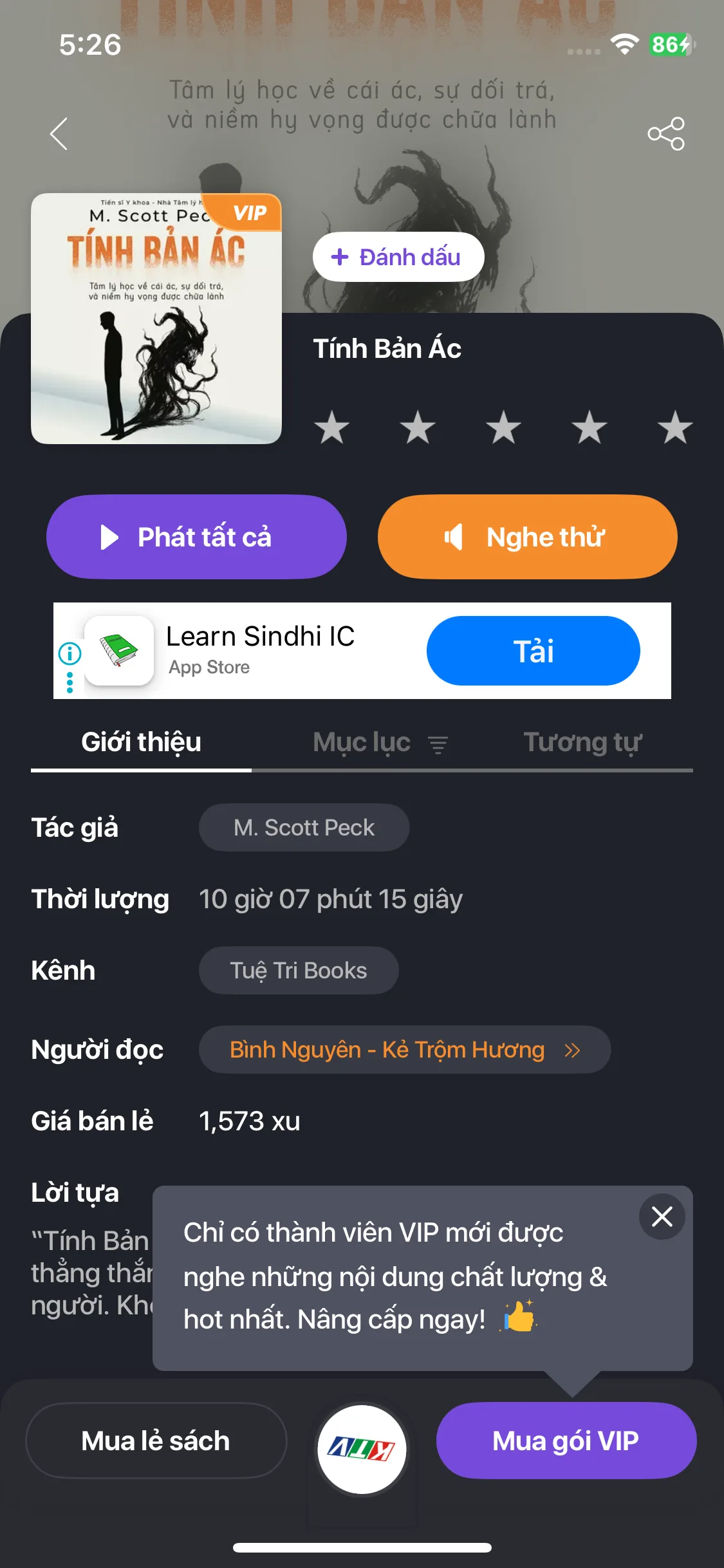The width and height of the screenshot is (724, 1568).
Task: Open the Tính Bản Ác cover image
Action: (x=156, y=319)
